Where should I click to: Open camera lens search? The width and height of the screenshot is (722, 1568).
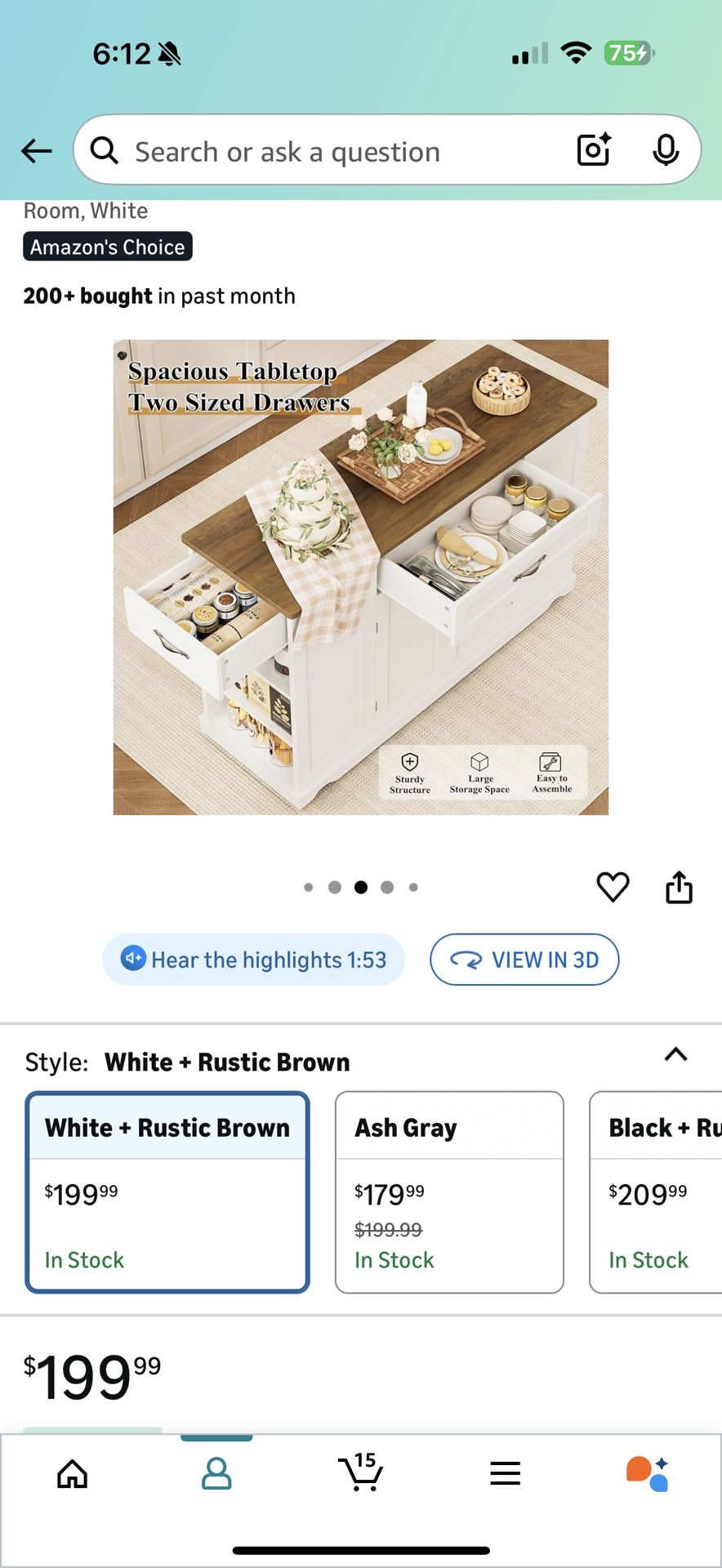(x=594, y=150)
